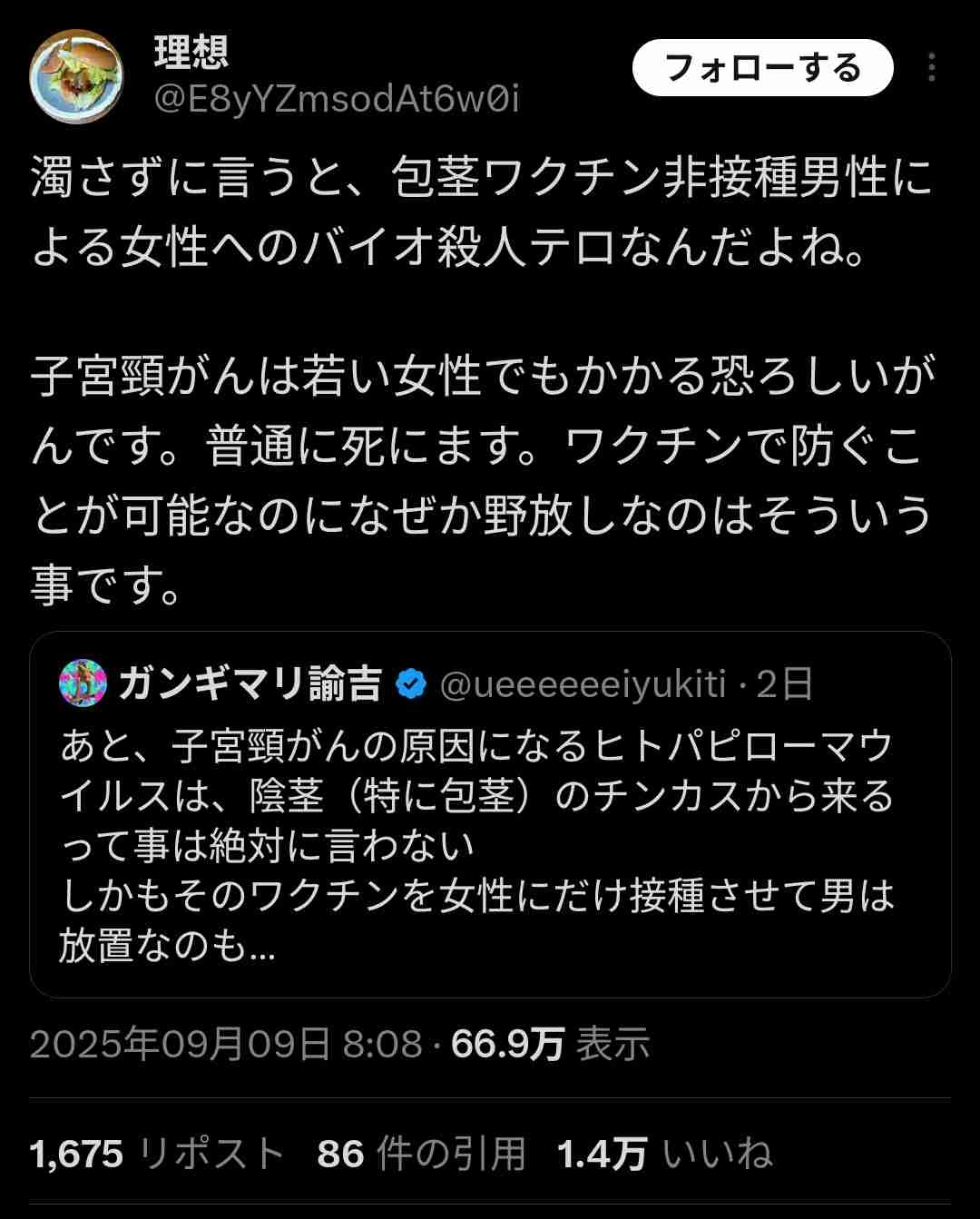980x1219 pixels.
Task: View the 86 件の引用 quotes
Action: click(421, 1154)
